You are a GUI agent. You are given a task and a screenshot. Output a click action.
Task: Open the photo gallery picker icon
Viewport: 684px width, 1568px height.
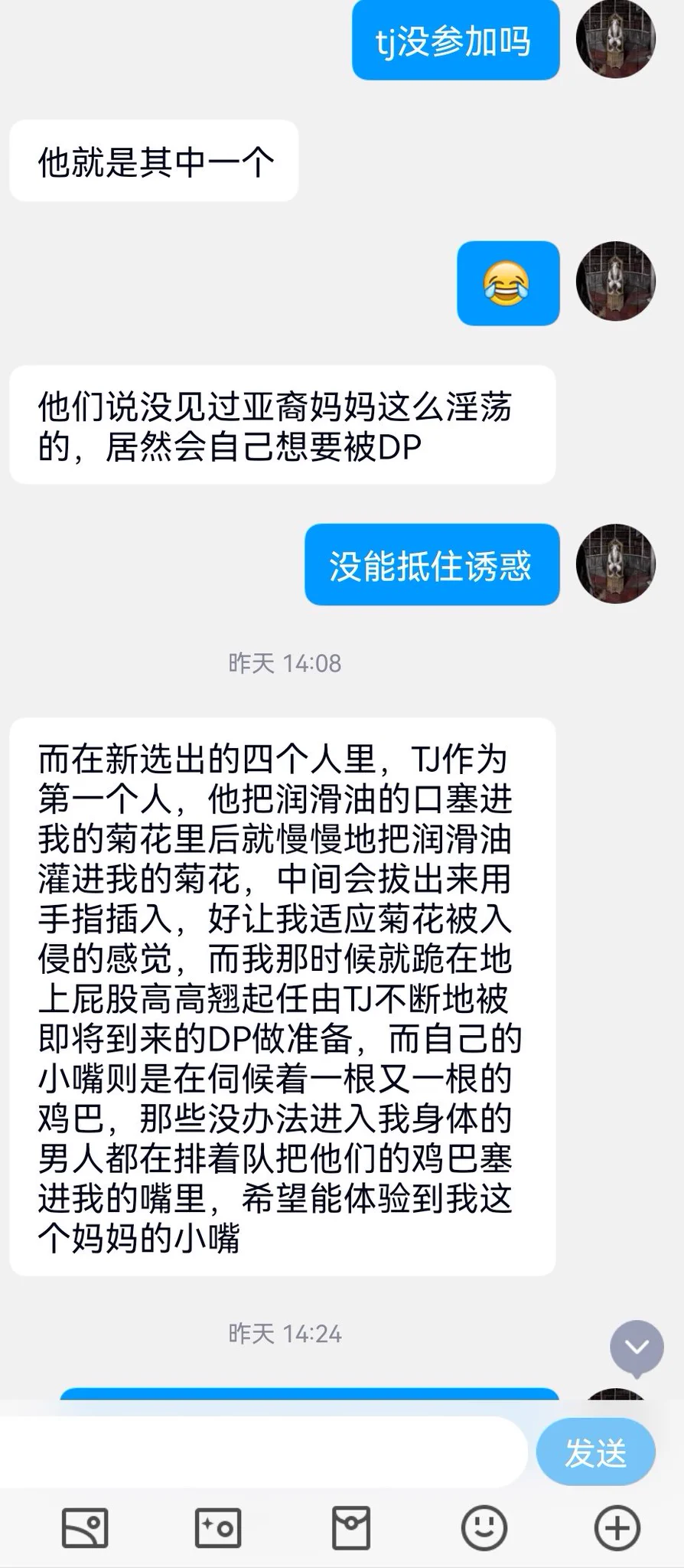coord(84,1529)
